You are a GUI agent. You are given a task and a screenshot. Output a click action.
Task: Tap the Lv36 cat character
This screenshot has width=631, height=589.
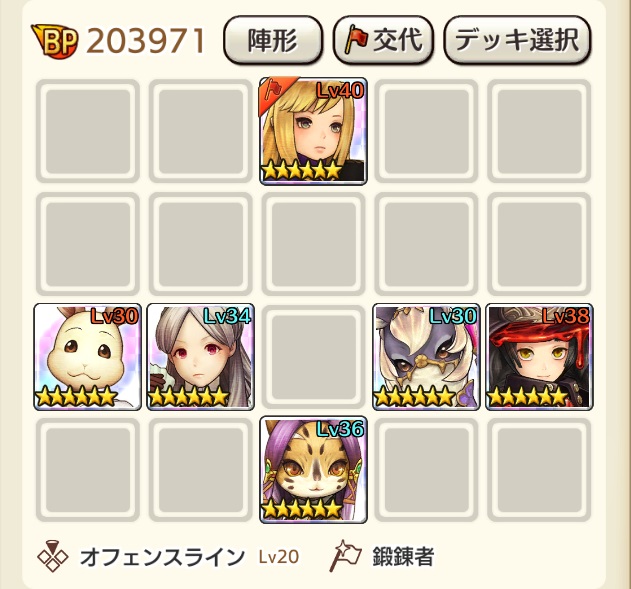click(313, 470)
